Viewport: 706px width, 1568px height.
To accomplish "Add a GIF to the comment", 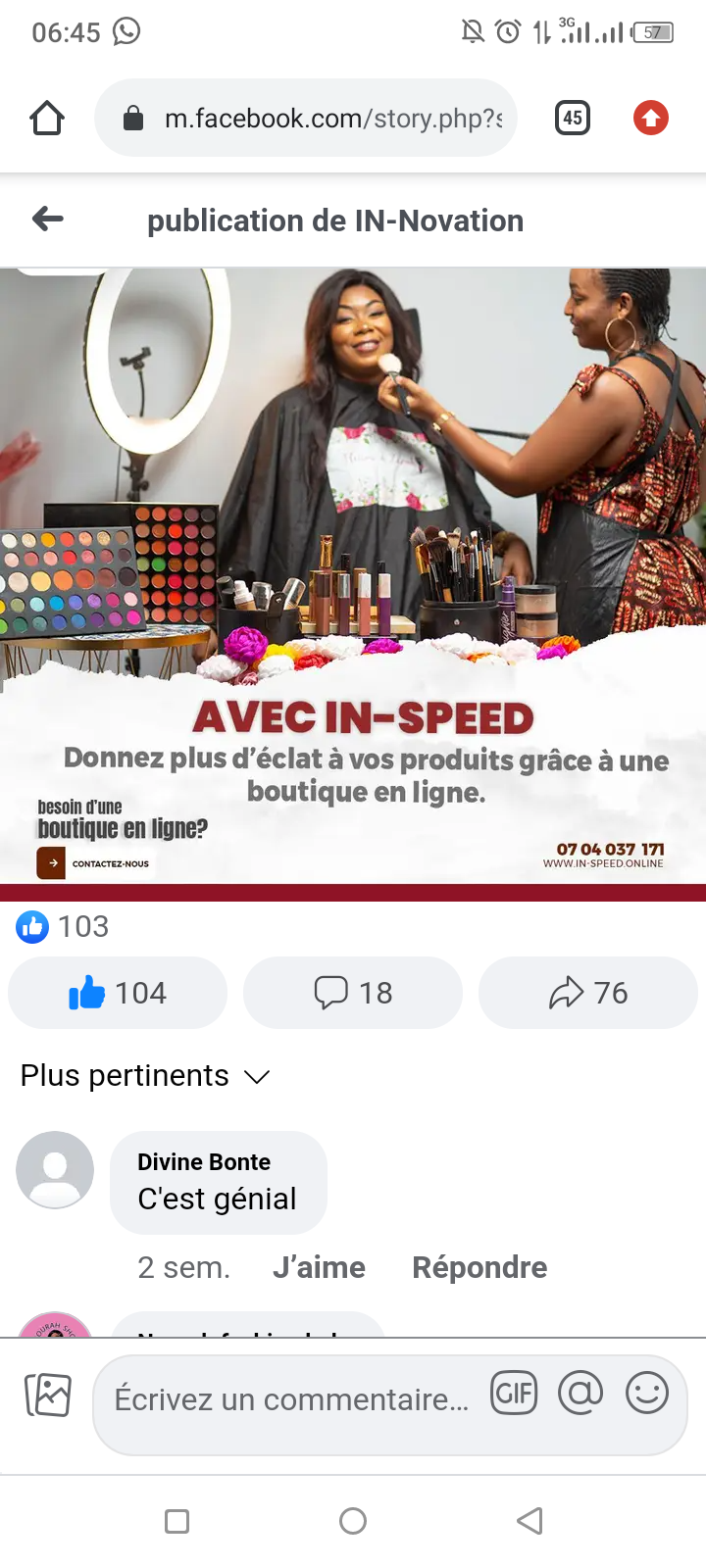I will (515, 1393).
